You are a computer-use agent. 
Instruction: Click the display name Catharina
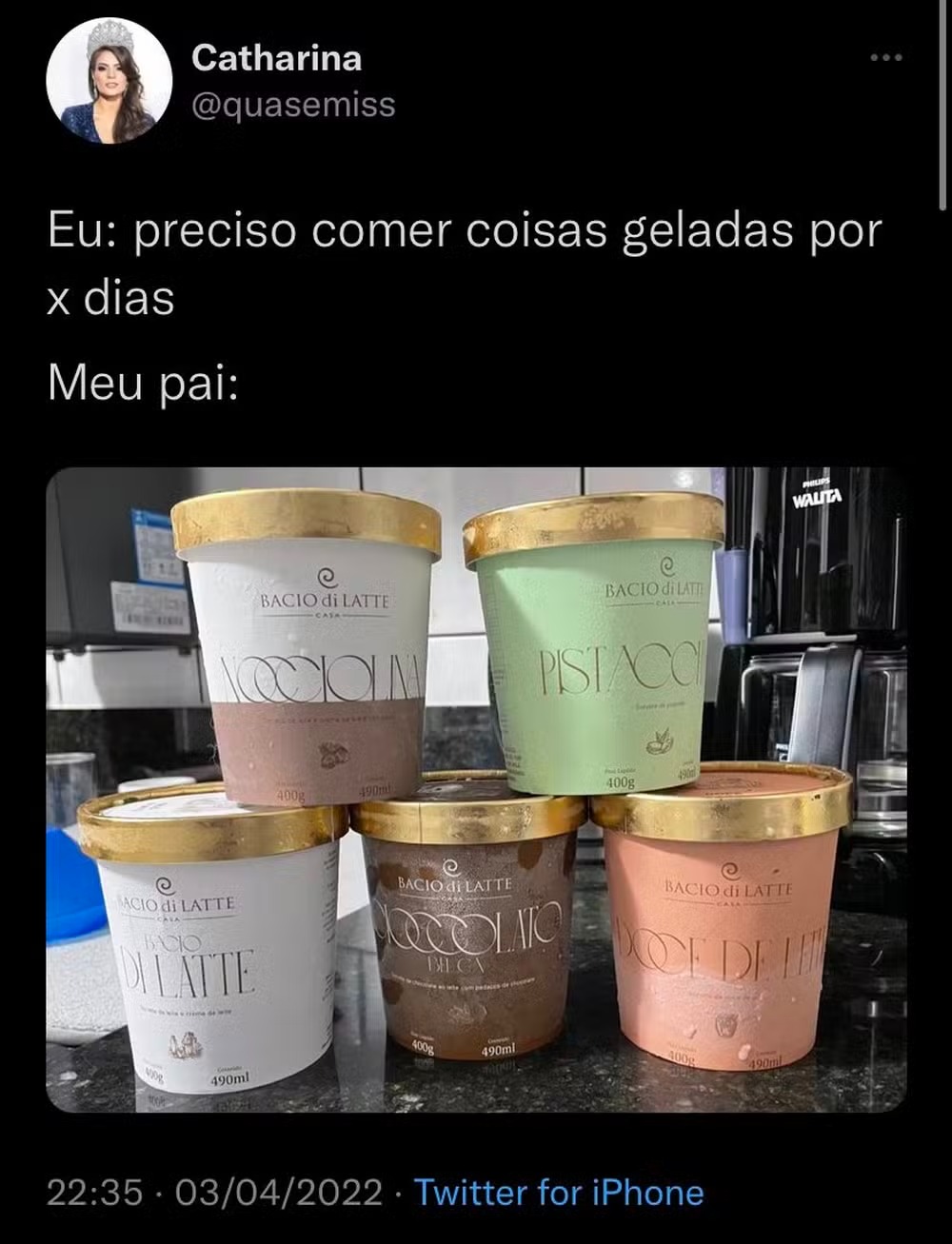tap(276, 57)
